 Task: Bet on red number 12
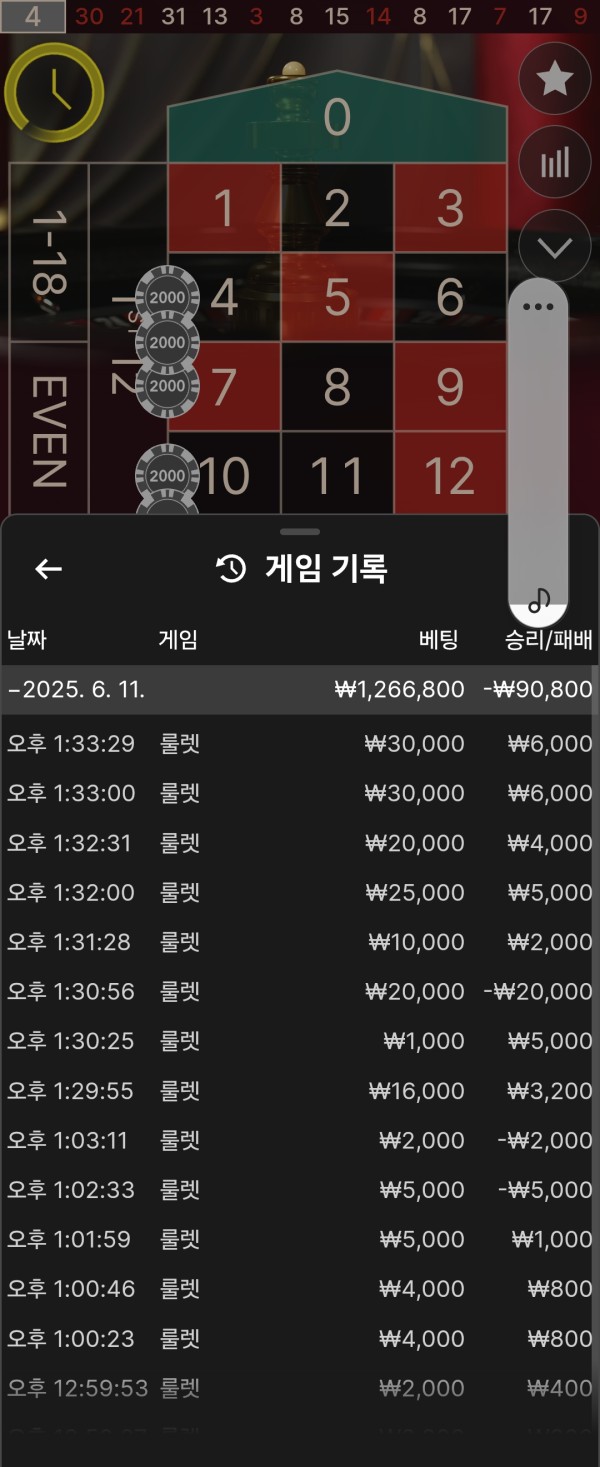tap(450, 476)
